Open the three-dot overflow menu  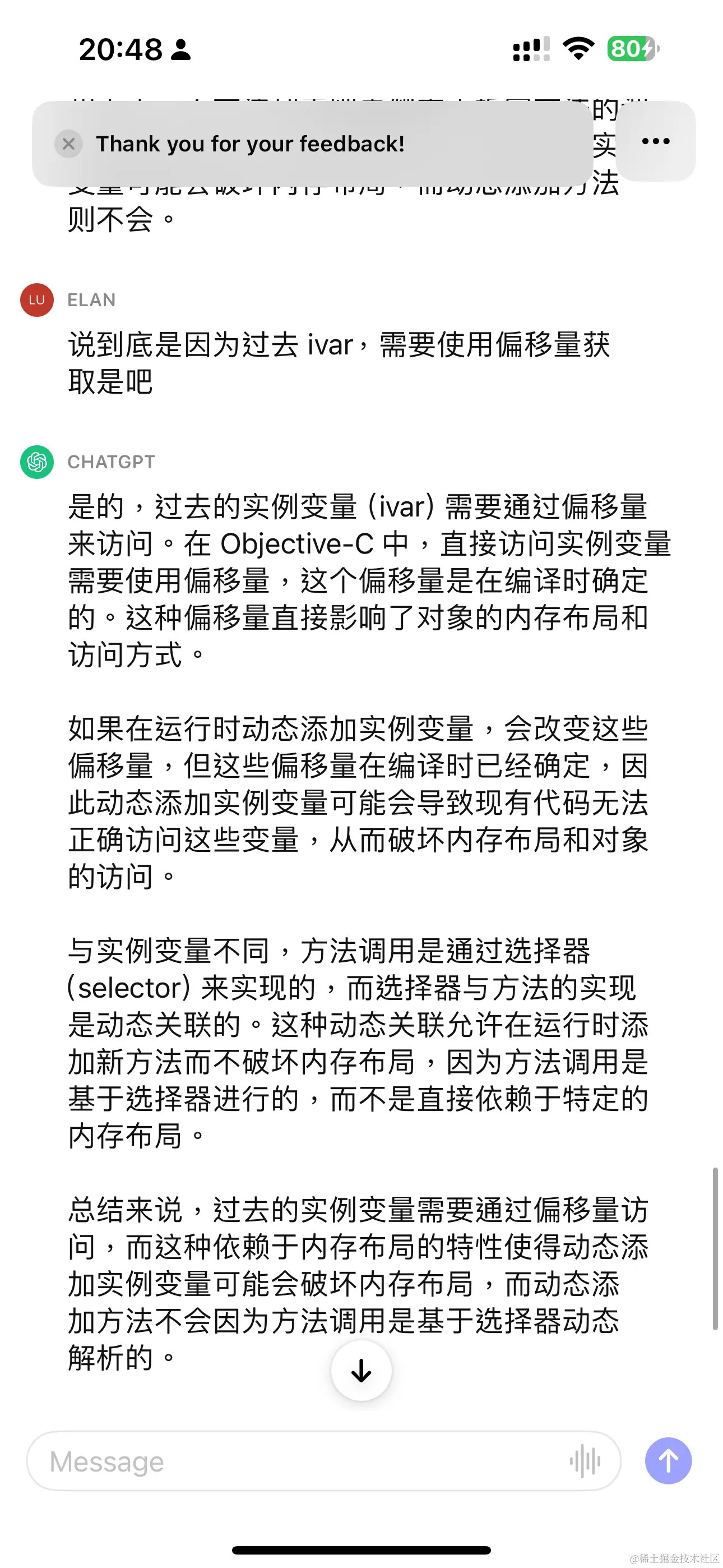tap(655, 142)
